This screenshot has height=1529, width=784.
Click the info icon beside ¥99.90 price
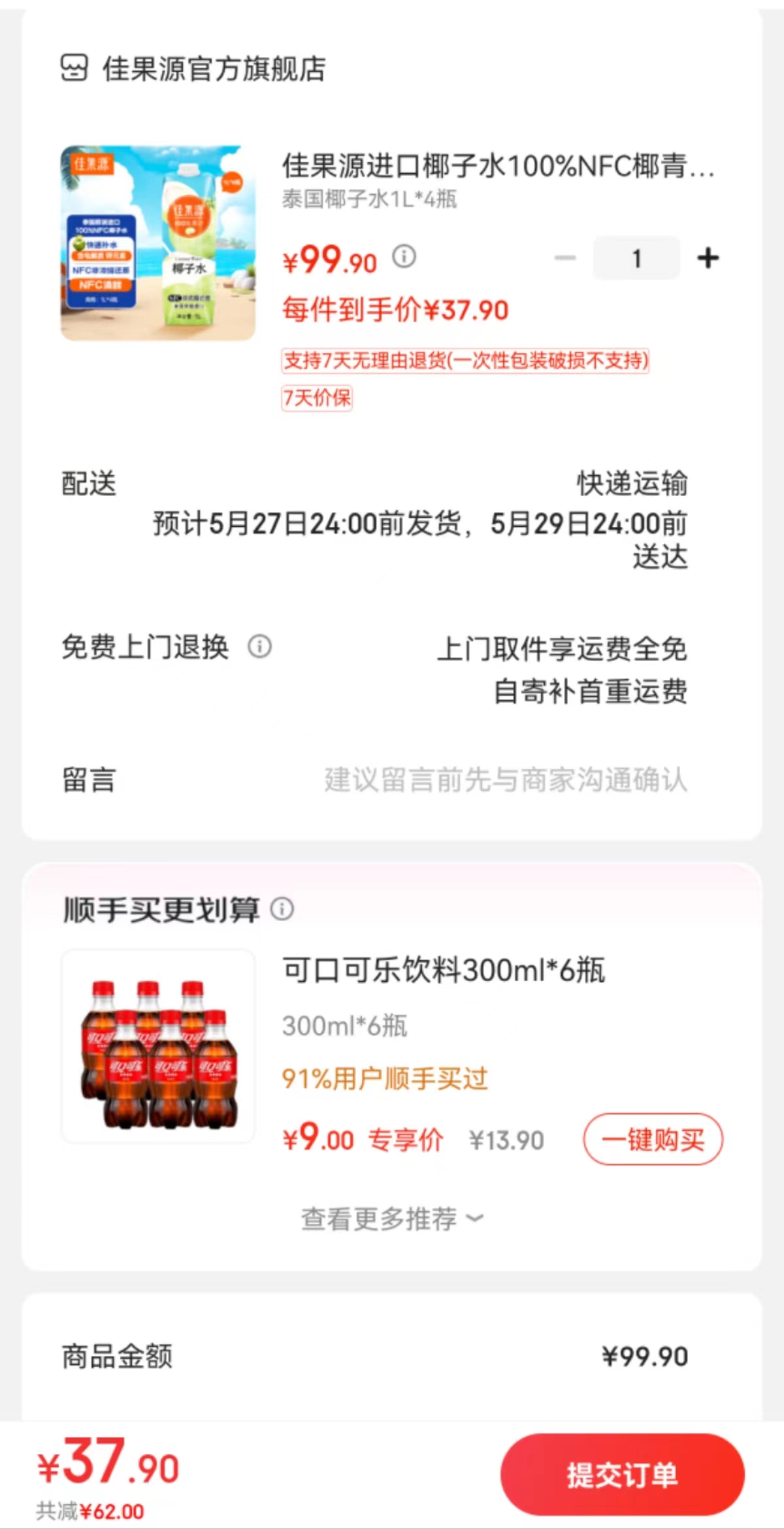click(x=405, y=258)
